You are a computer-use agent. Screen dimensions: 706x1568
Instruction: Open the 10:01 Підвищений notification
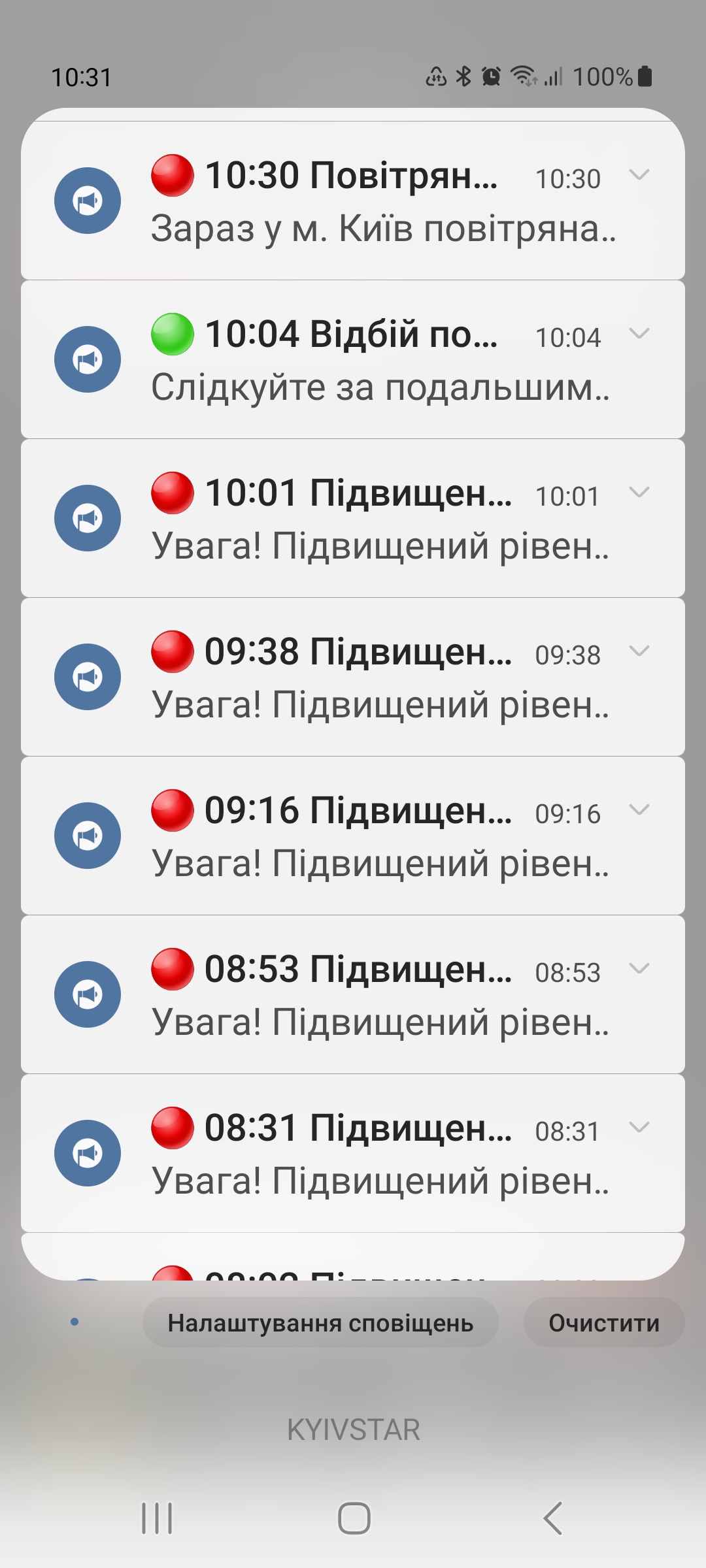point(353,518)
